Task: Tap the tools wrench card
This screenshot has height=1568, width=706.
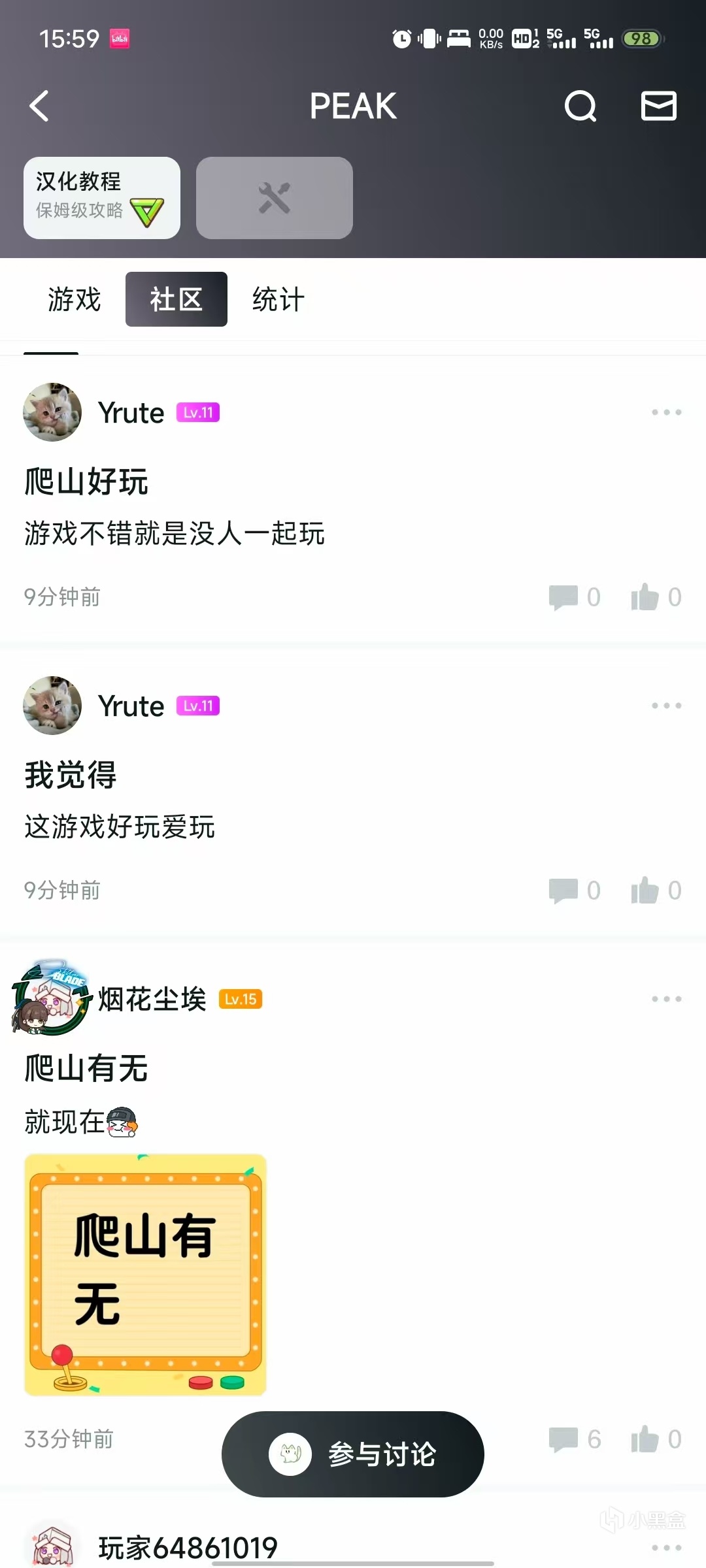Action: coord(274,197)
